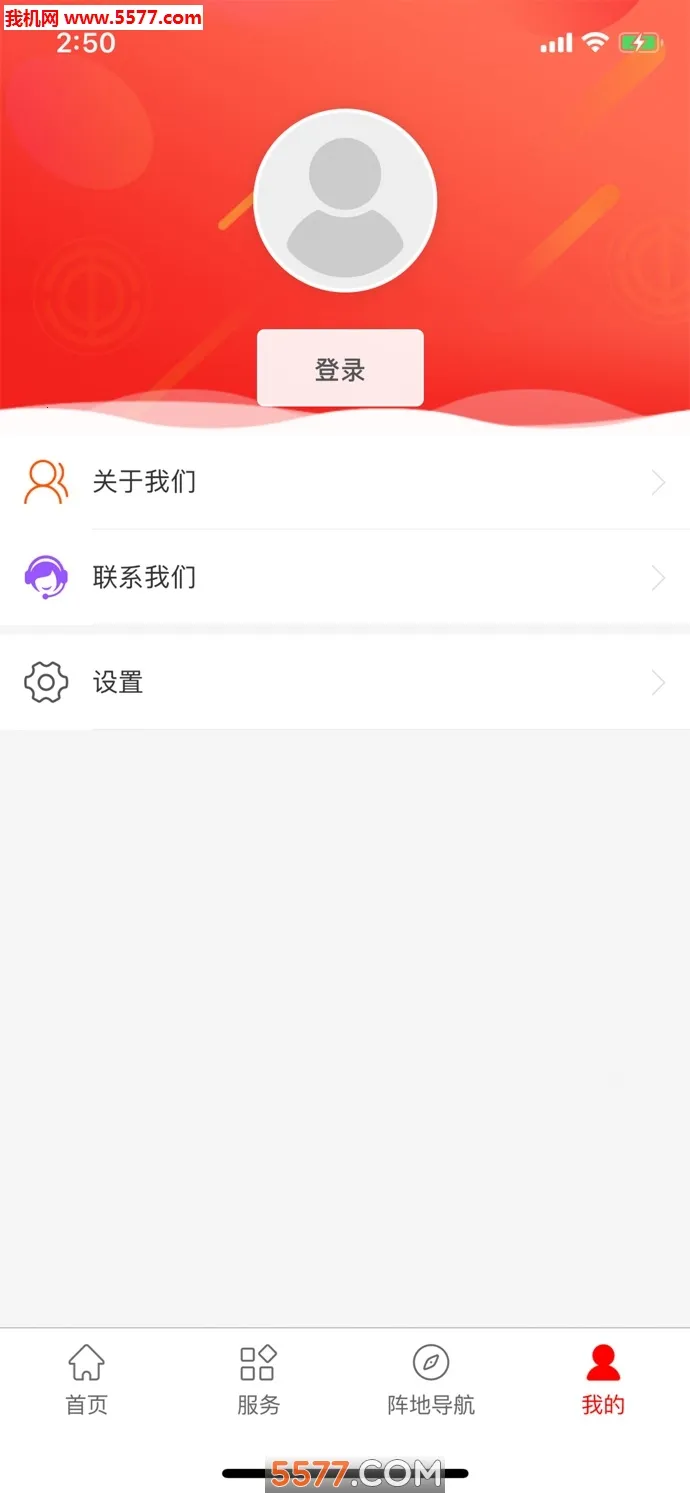Switch to the 首页 home tab
This screenshot has height=1493, width=690.
pyautogui.click(x=86, y=1380)
